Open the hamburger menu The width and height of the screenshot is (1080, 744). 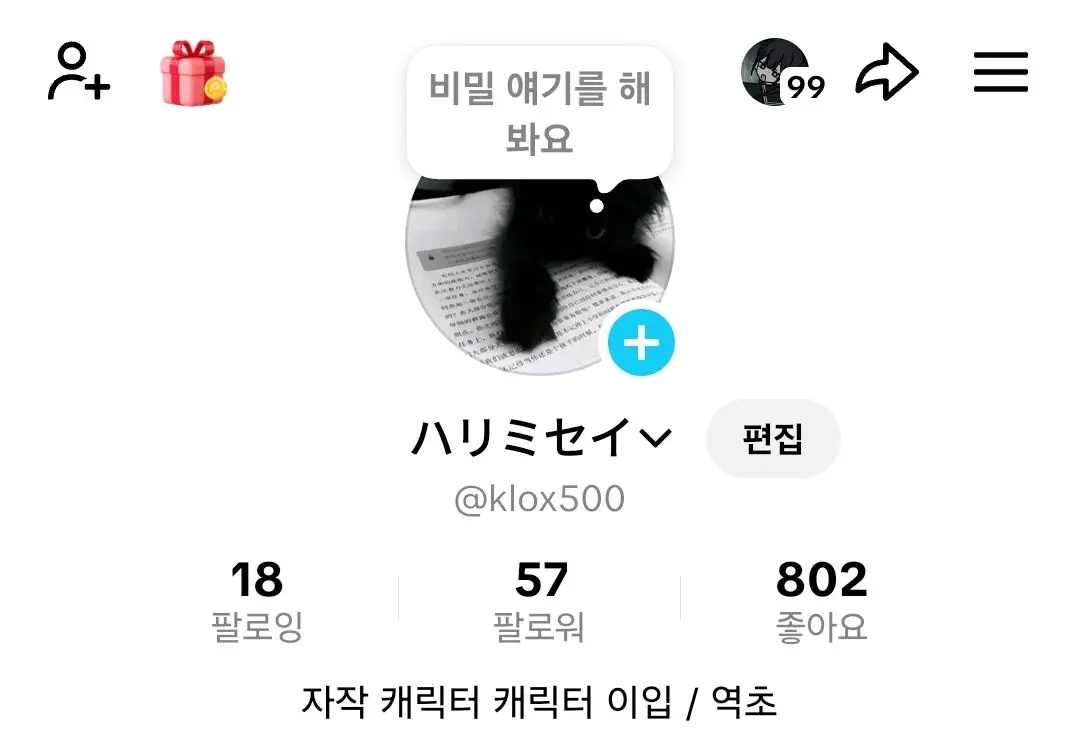[x=1001, y=72]
